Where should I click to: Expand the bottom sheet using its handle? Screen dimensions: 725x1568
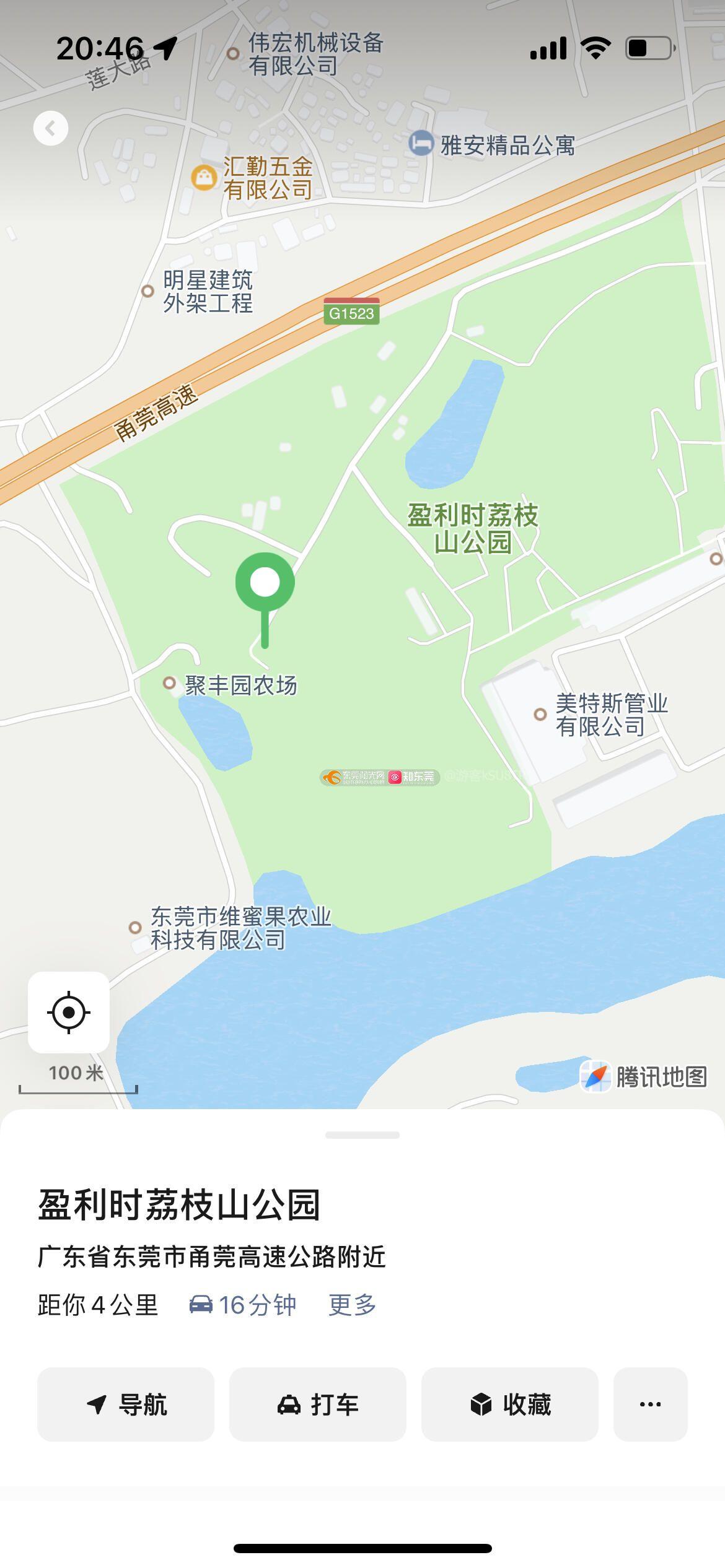click(362, 1135)
